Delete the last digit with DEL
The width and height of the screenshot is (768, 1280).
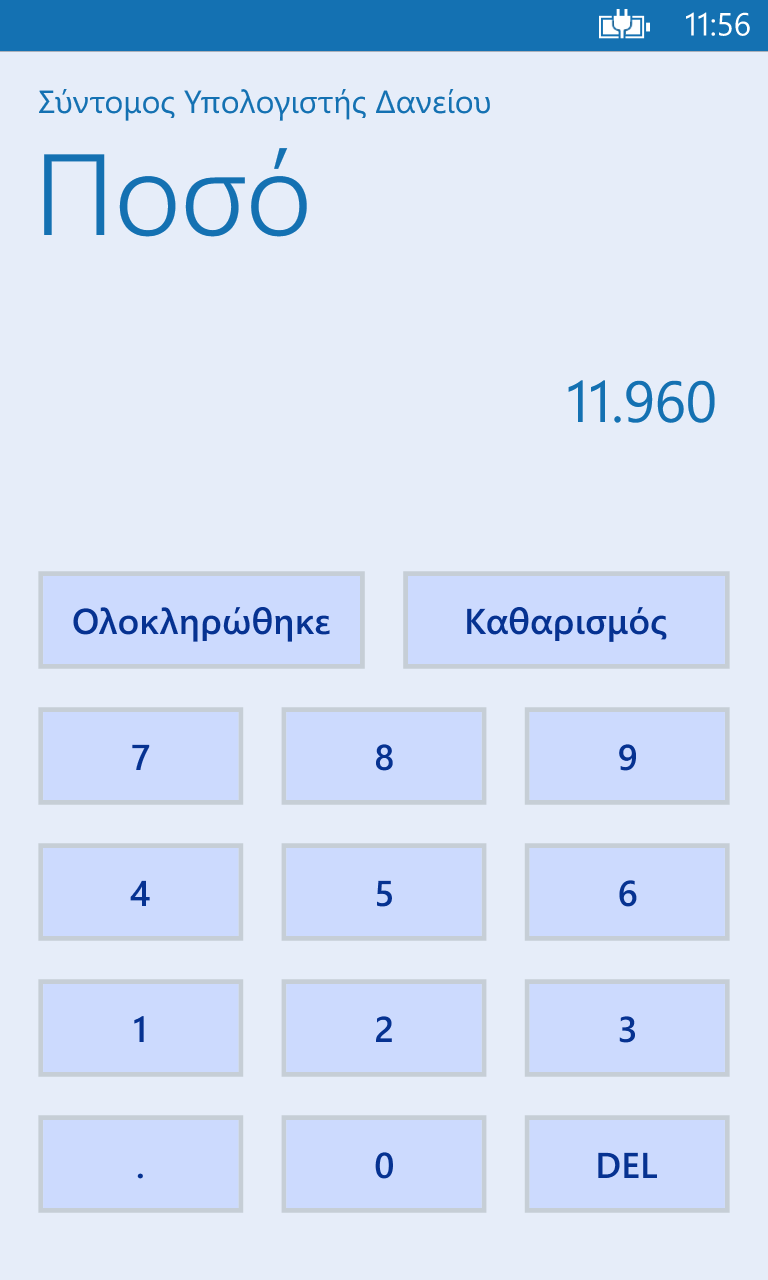627,1164
